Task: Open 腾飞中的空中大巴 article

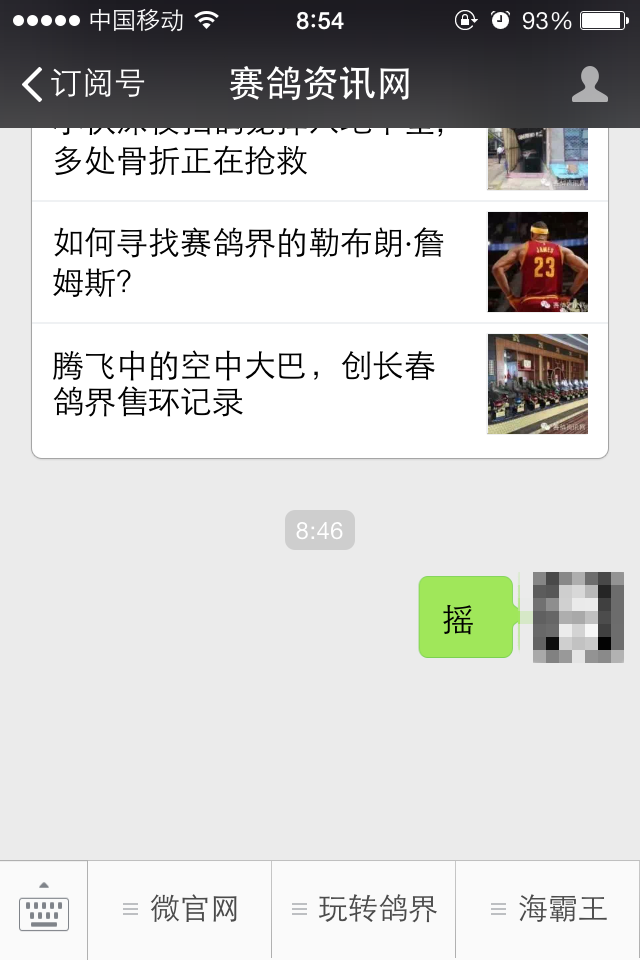Action: [250, 384]
